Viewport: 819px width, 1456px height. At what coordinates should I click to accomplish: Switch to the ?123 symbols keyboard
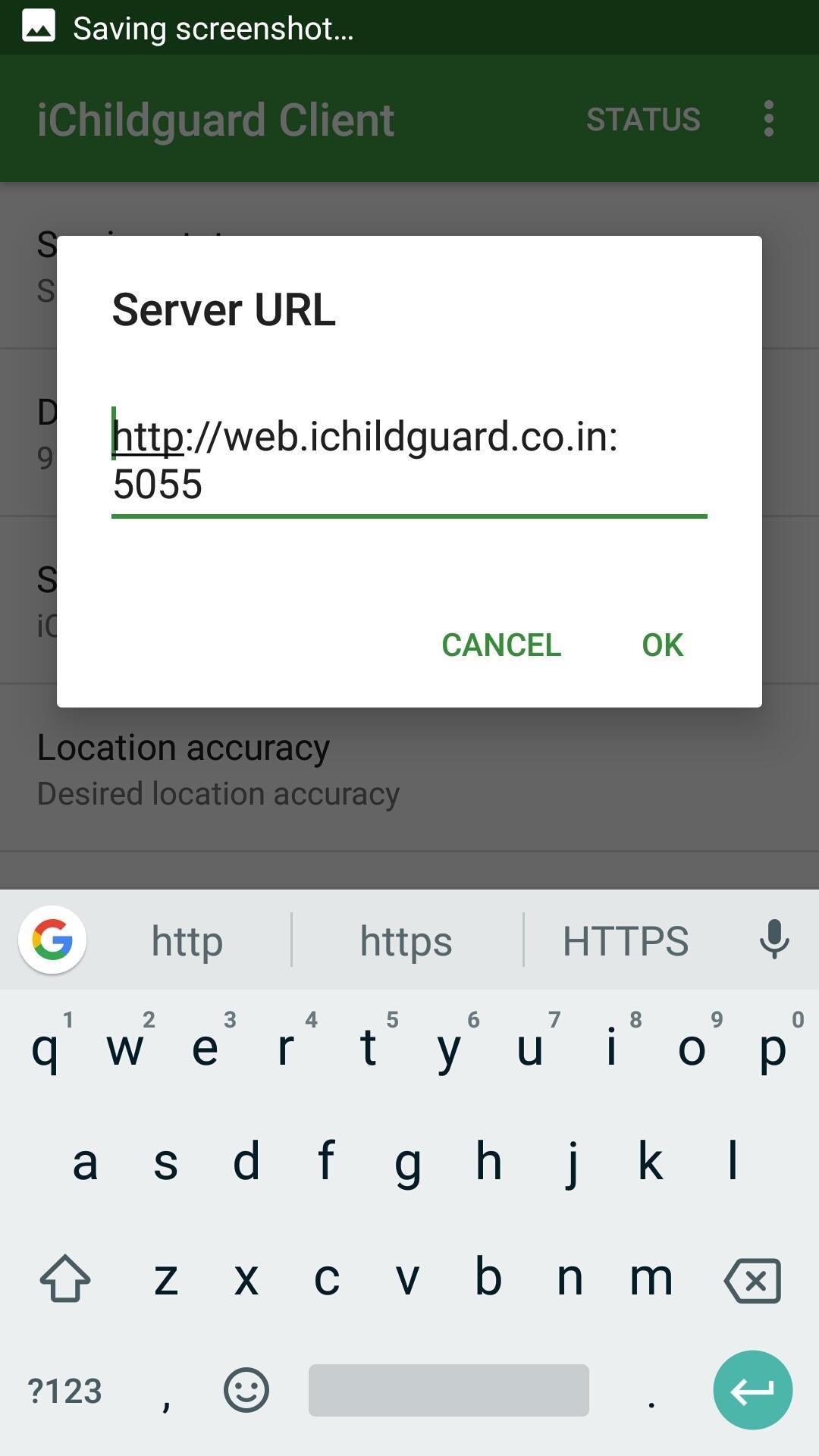click(65, 1391)
